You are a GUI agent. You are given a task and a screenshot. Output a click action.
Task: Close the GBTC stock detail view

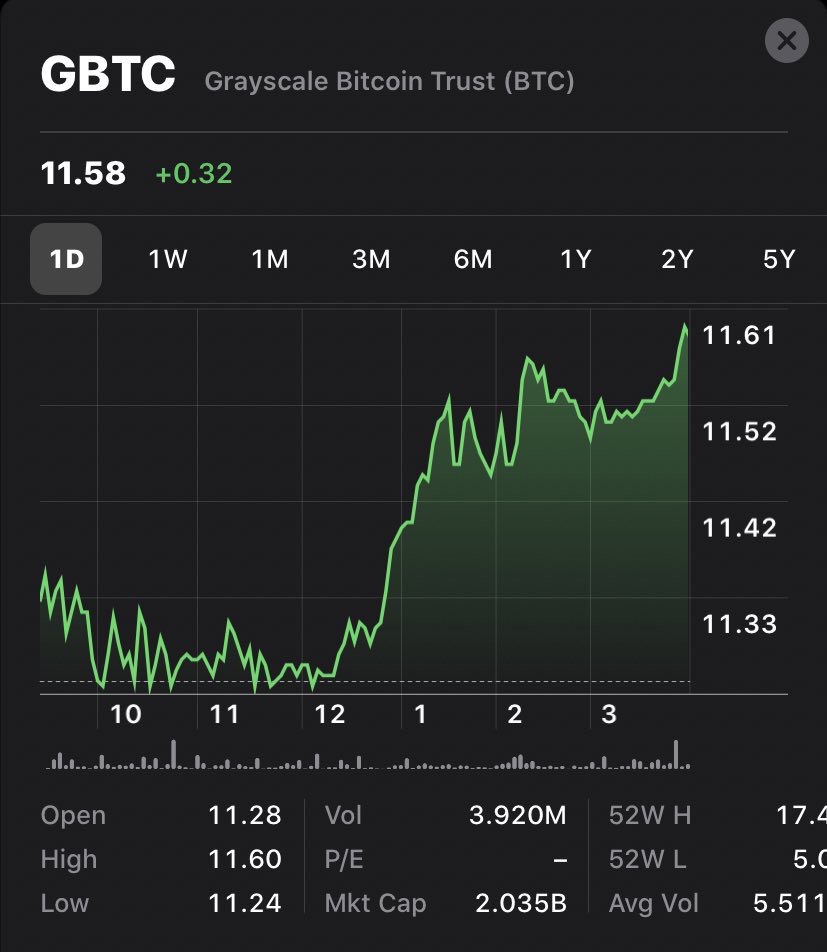(786, 41)
